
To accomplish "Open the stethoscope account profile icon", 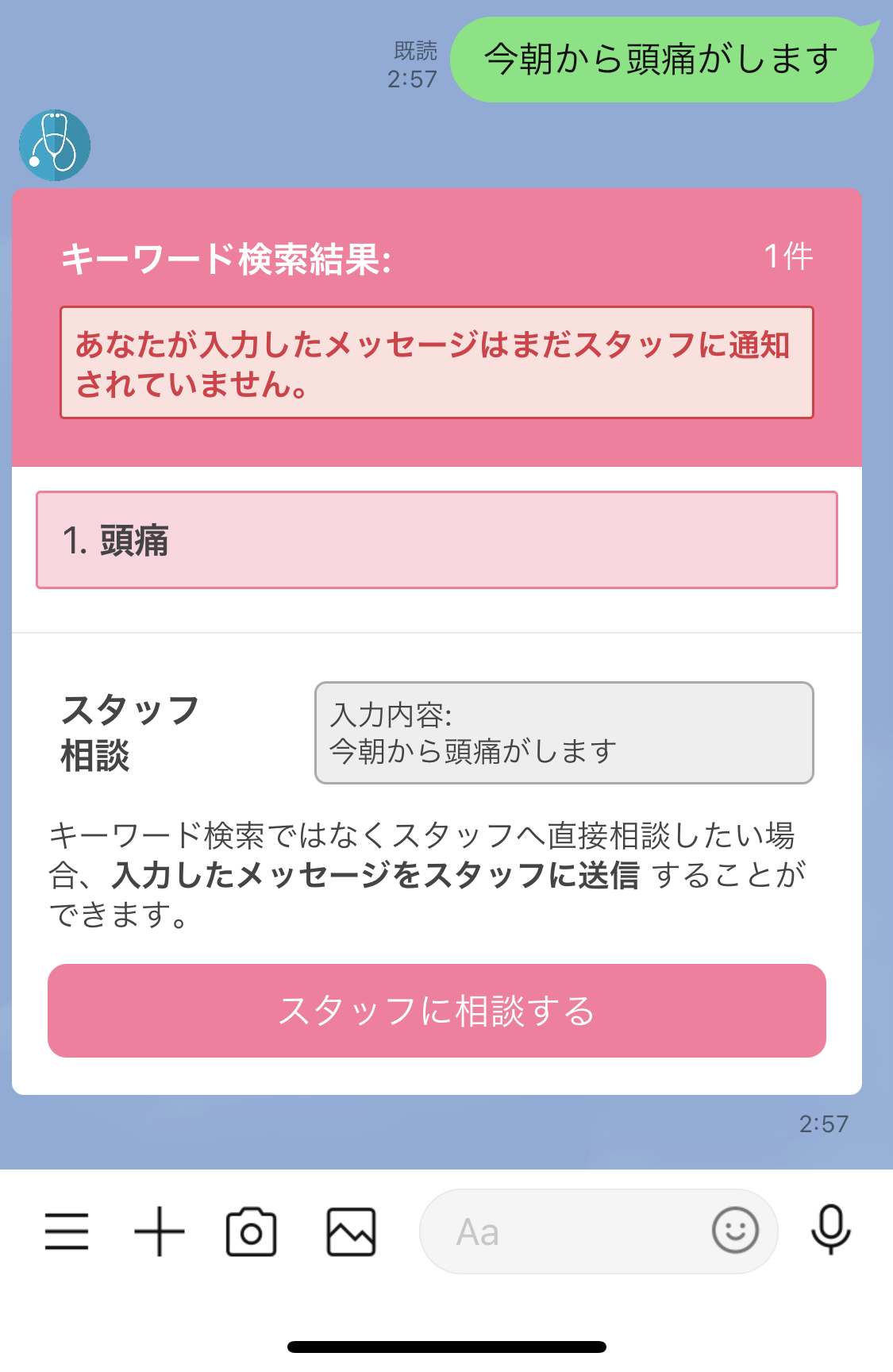I will [55, 145].
